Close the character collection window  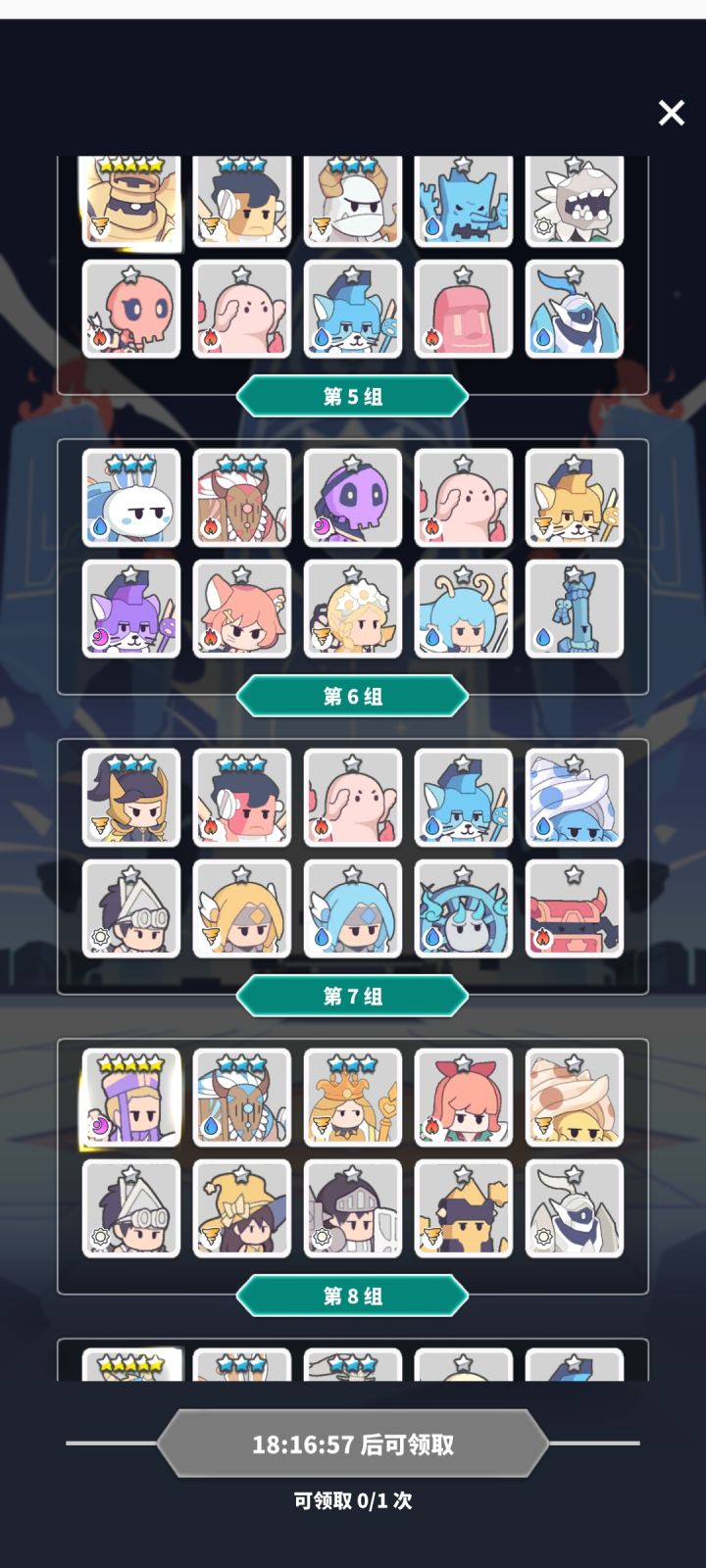671,113
